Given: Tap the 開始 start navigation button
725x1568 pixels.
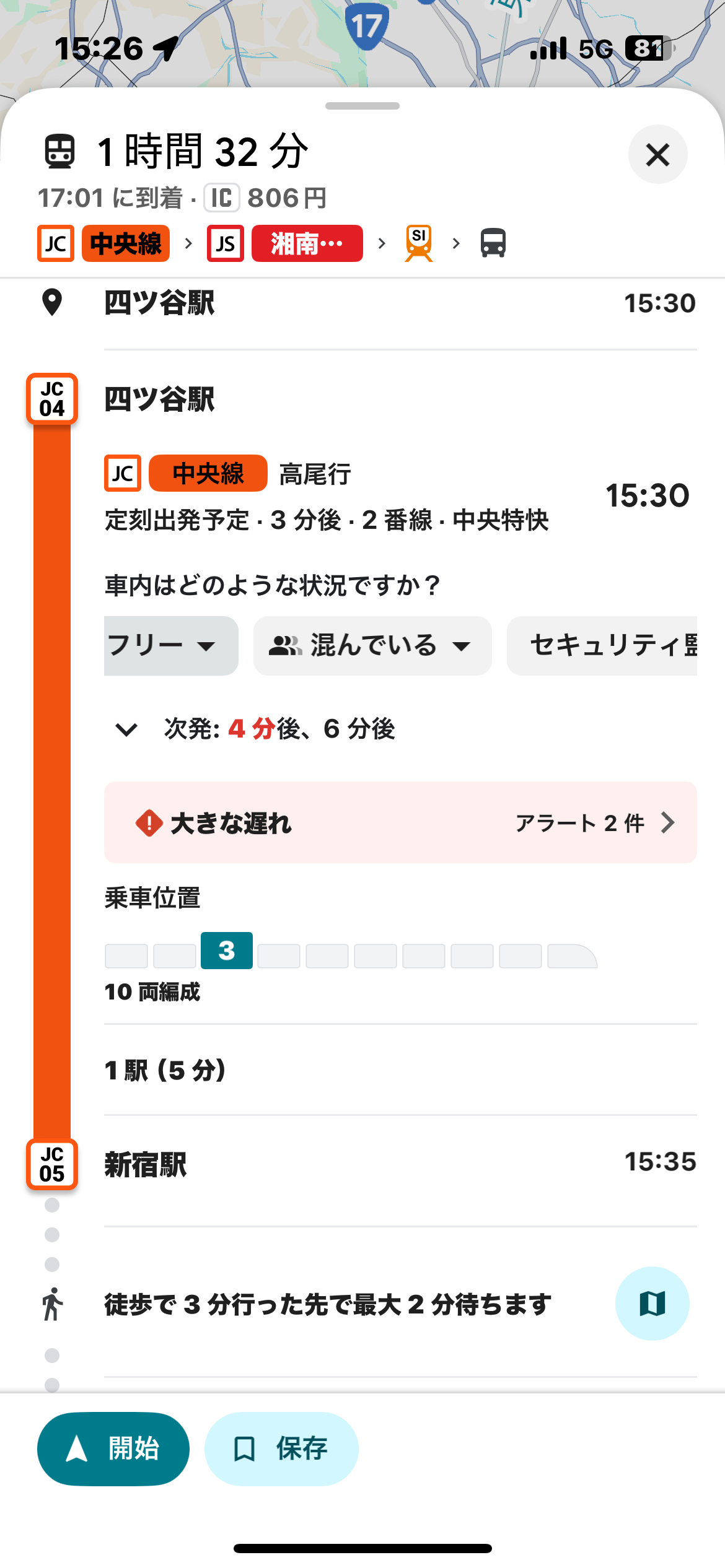Looking at the screenshot, I should pyautogui.click(x=113, y=1448).
